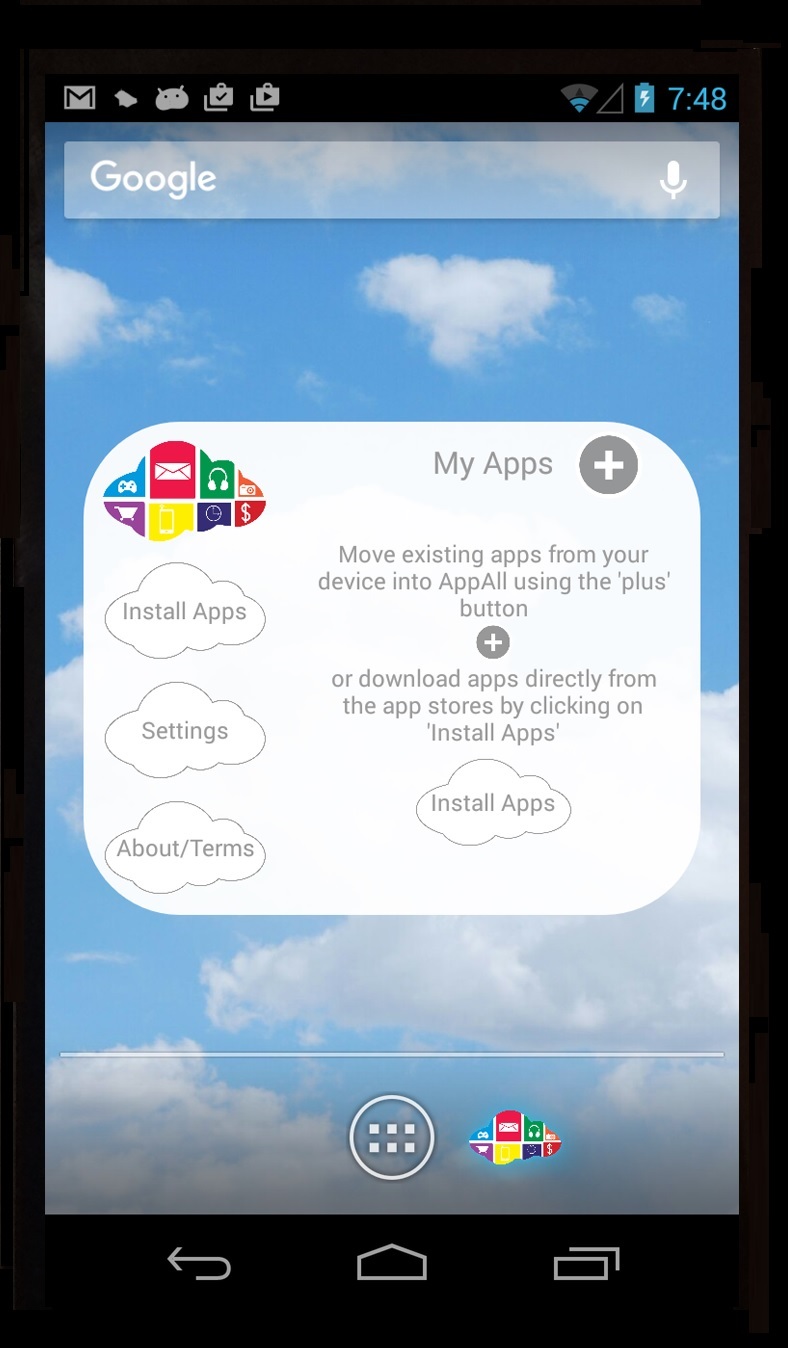788x1348 pixels.
Task: Go back using the navigation bar
Action: [x=199, y=1264]
